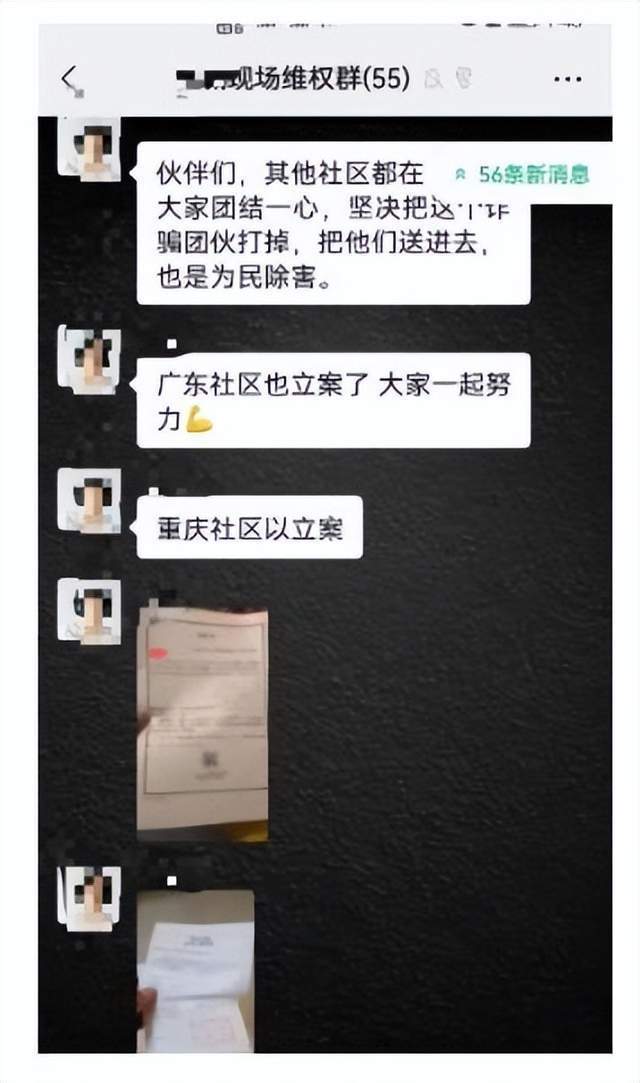This screenshot has height=1083, width=640.
Task: View the last photo of hand holding paper
Action: (x=195, y=968)
